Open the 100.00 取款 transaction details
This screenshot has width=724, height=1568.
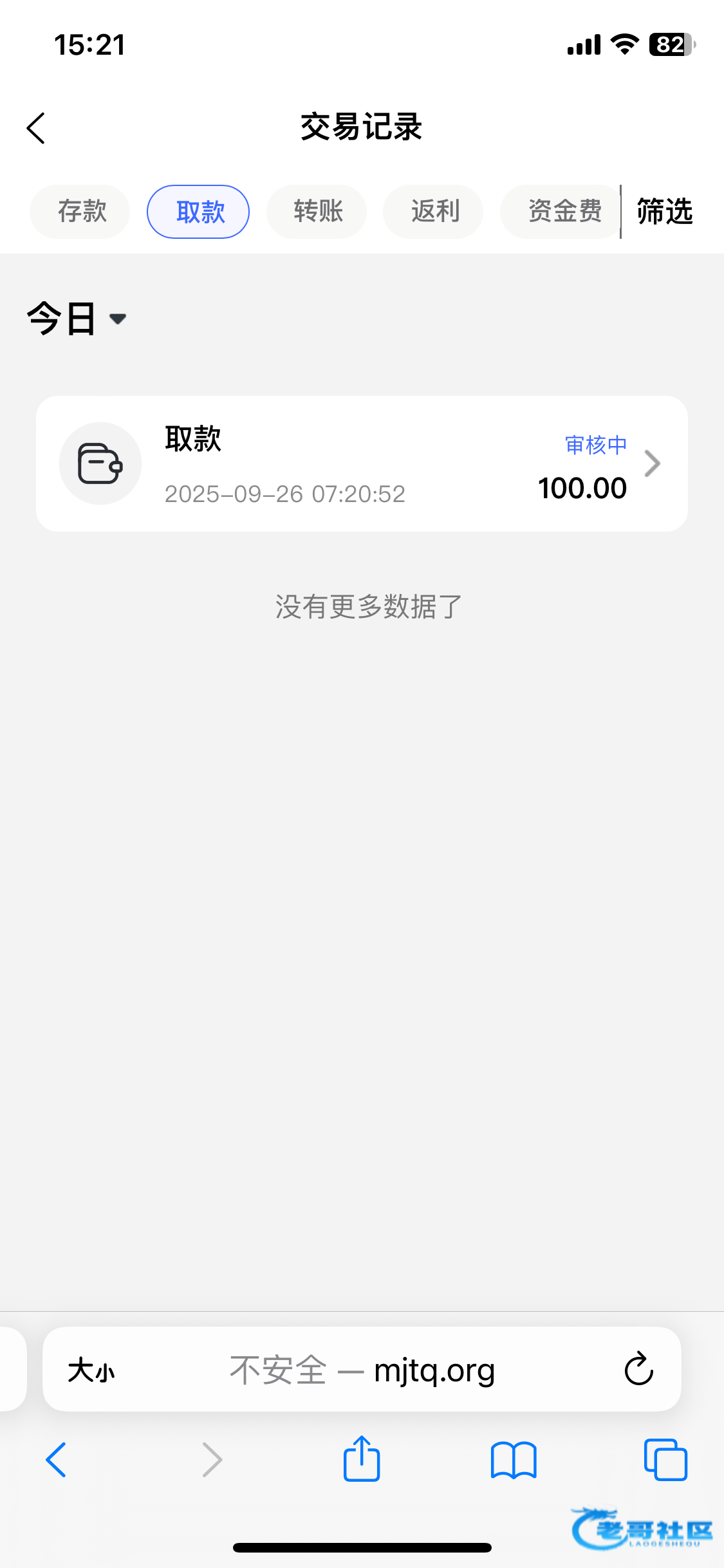(x=362, y=463)
